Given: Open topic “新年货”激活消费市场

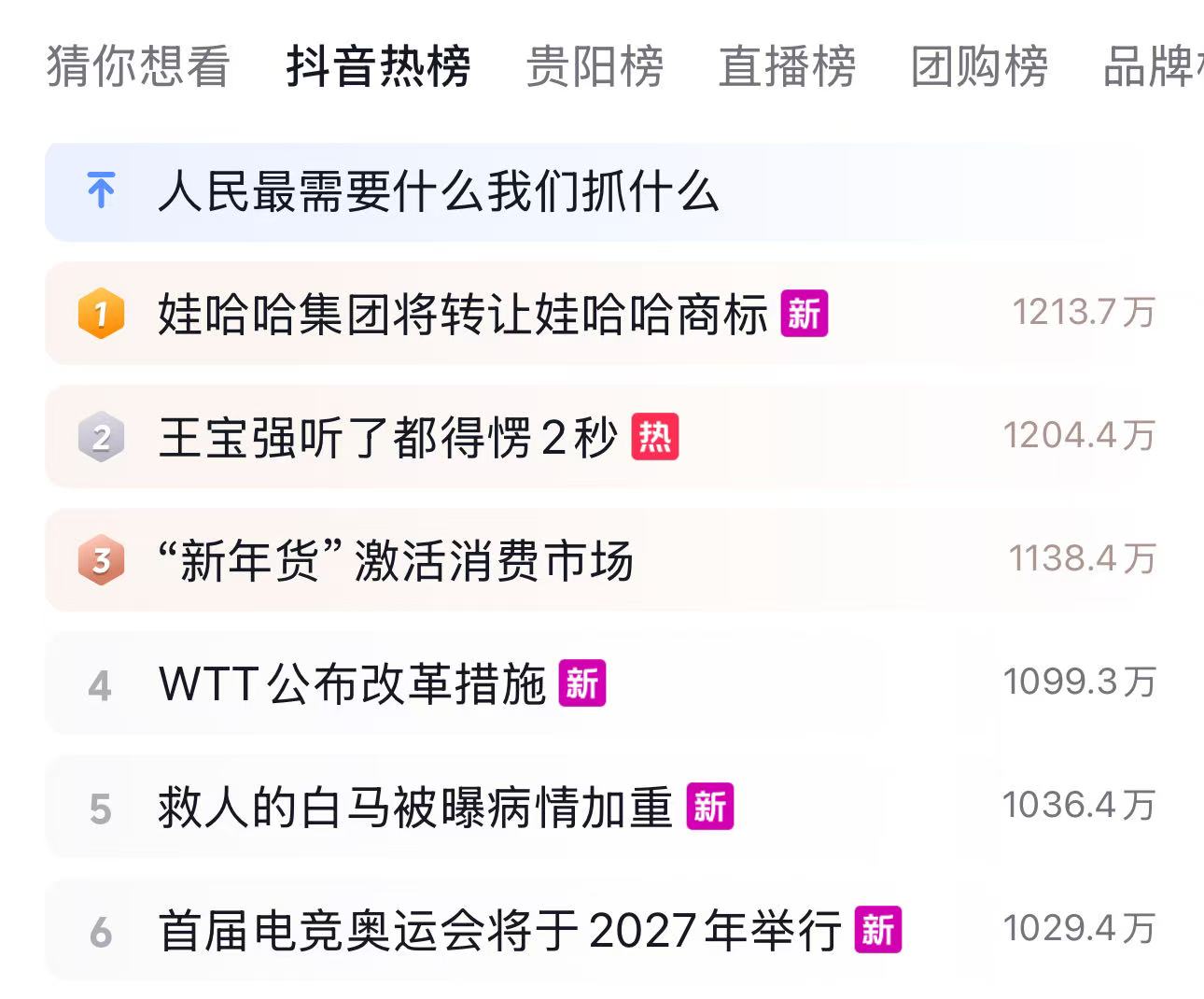Looking at the screenshot, I should pyautogui.click(x=397, y=560).
